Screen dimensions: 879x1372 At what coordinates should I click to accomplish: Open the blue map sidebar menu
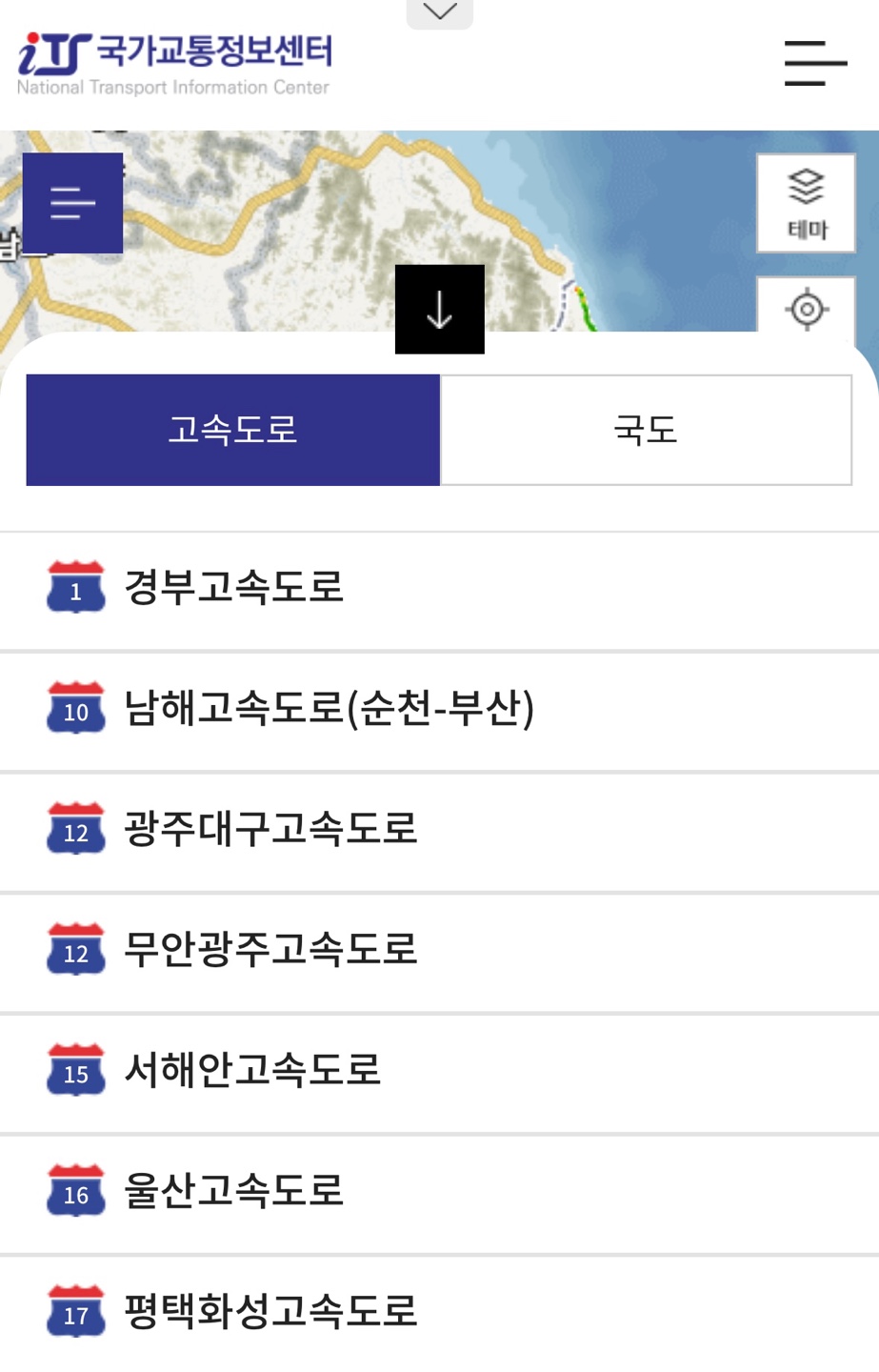73,203
